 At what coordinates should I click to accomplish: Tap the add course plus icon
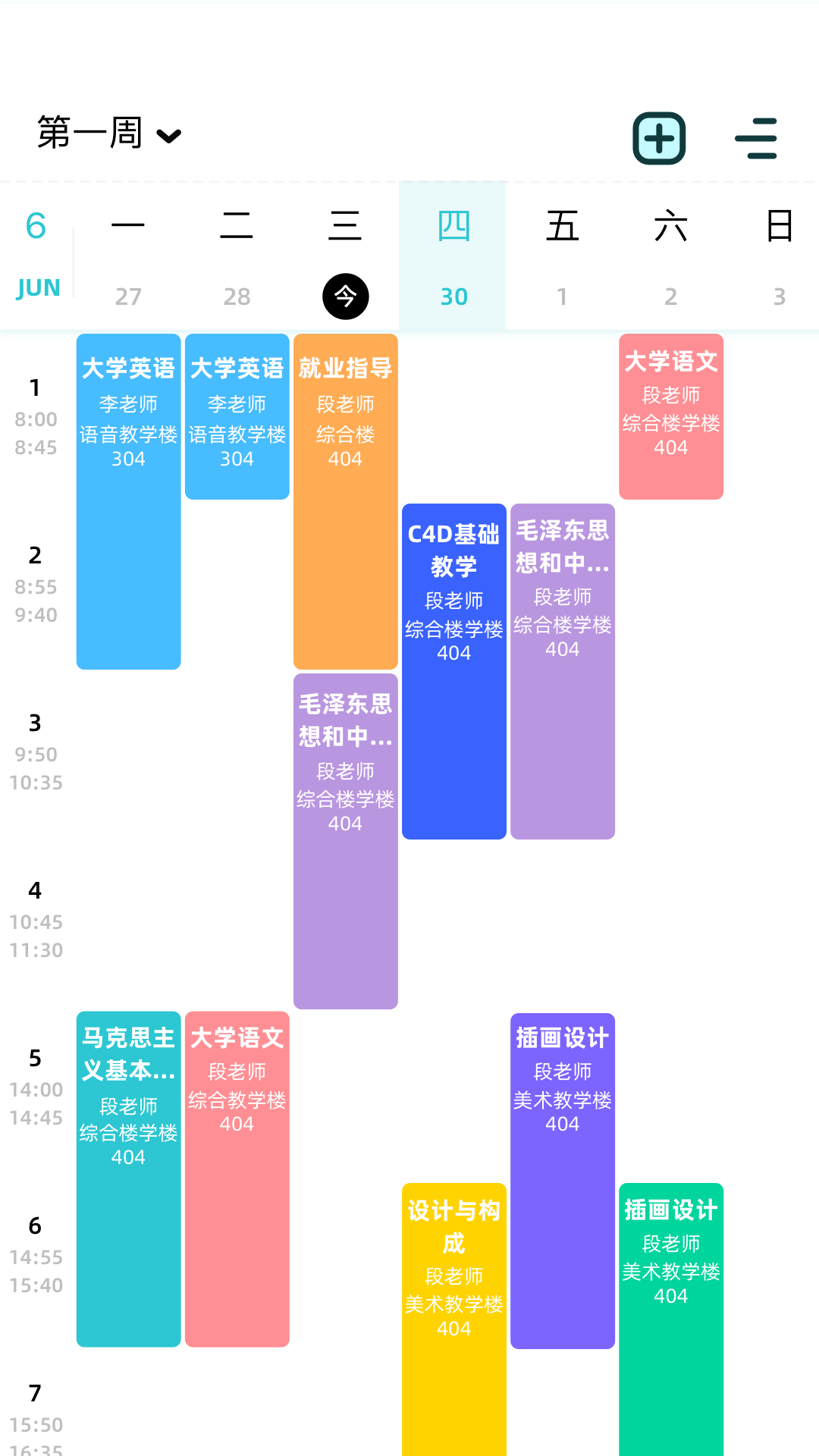click(x=658, y=139)
